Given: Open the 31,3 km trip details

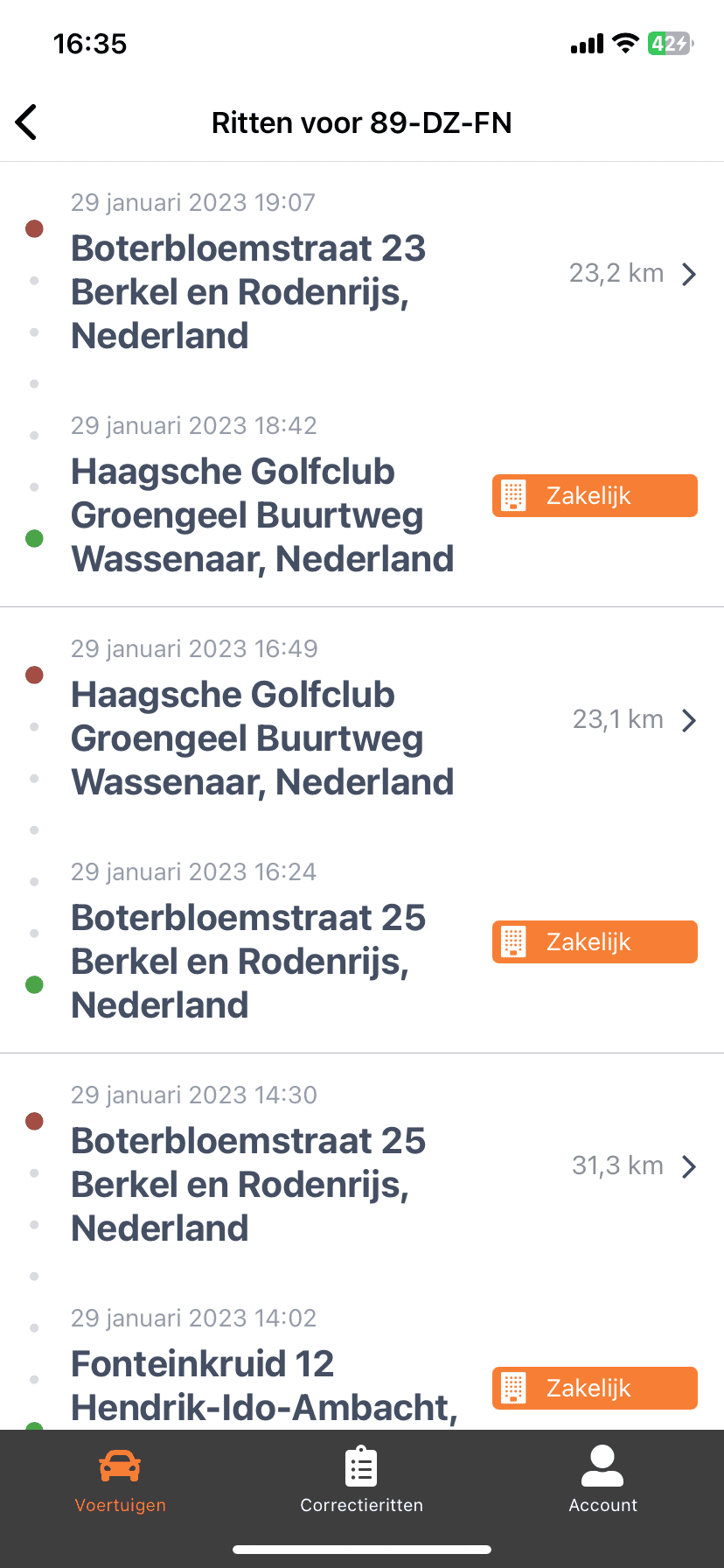Looking at the screenshot, I should tap(688, 1166).
